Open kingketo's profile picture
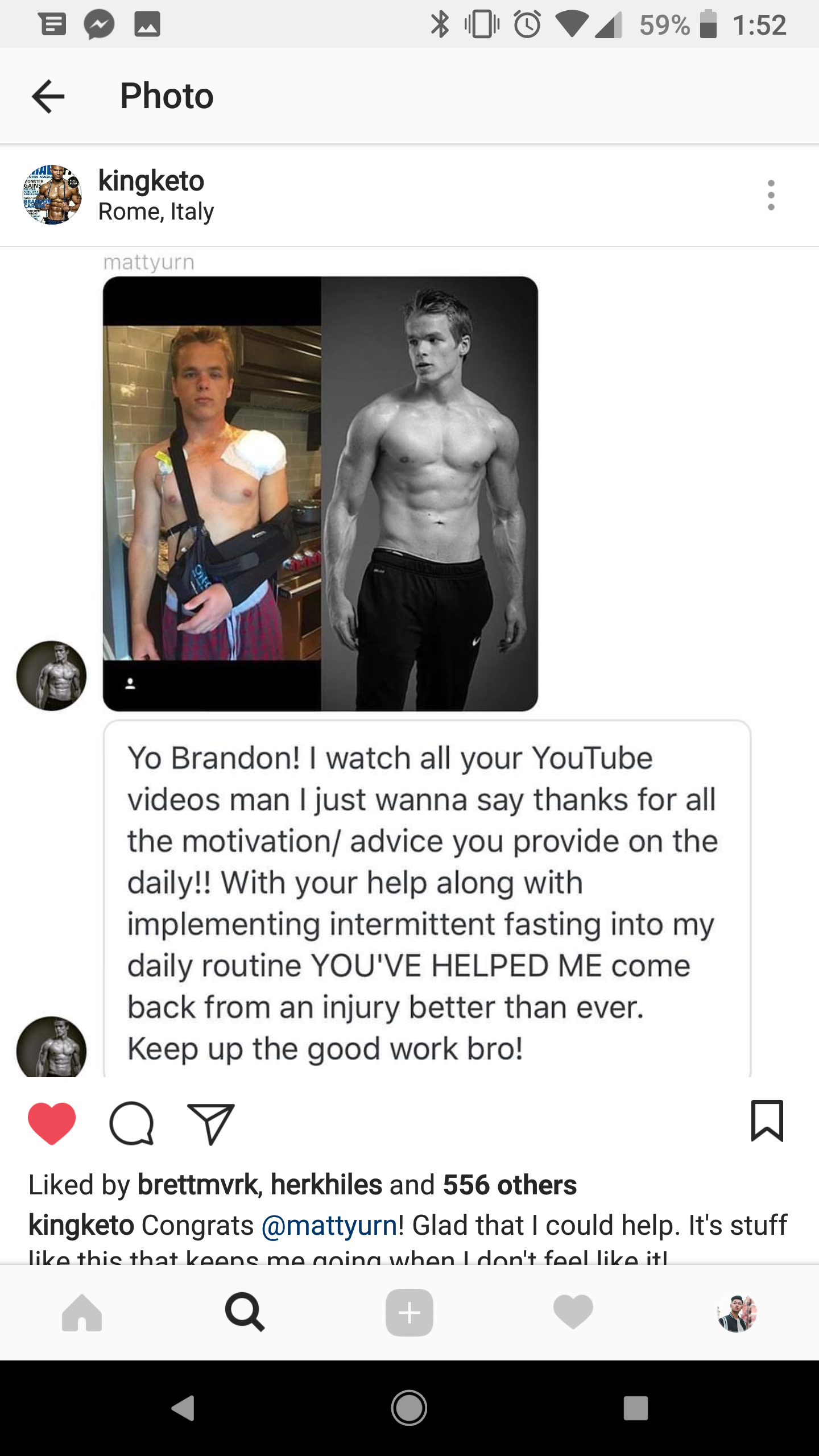The image size is (819, 1456). click(x=52, y=195)
